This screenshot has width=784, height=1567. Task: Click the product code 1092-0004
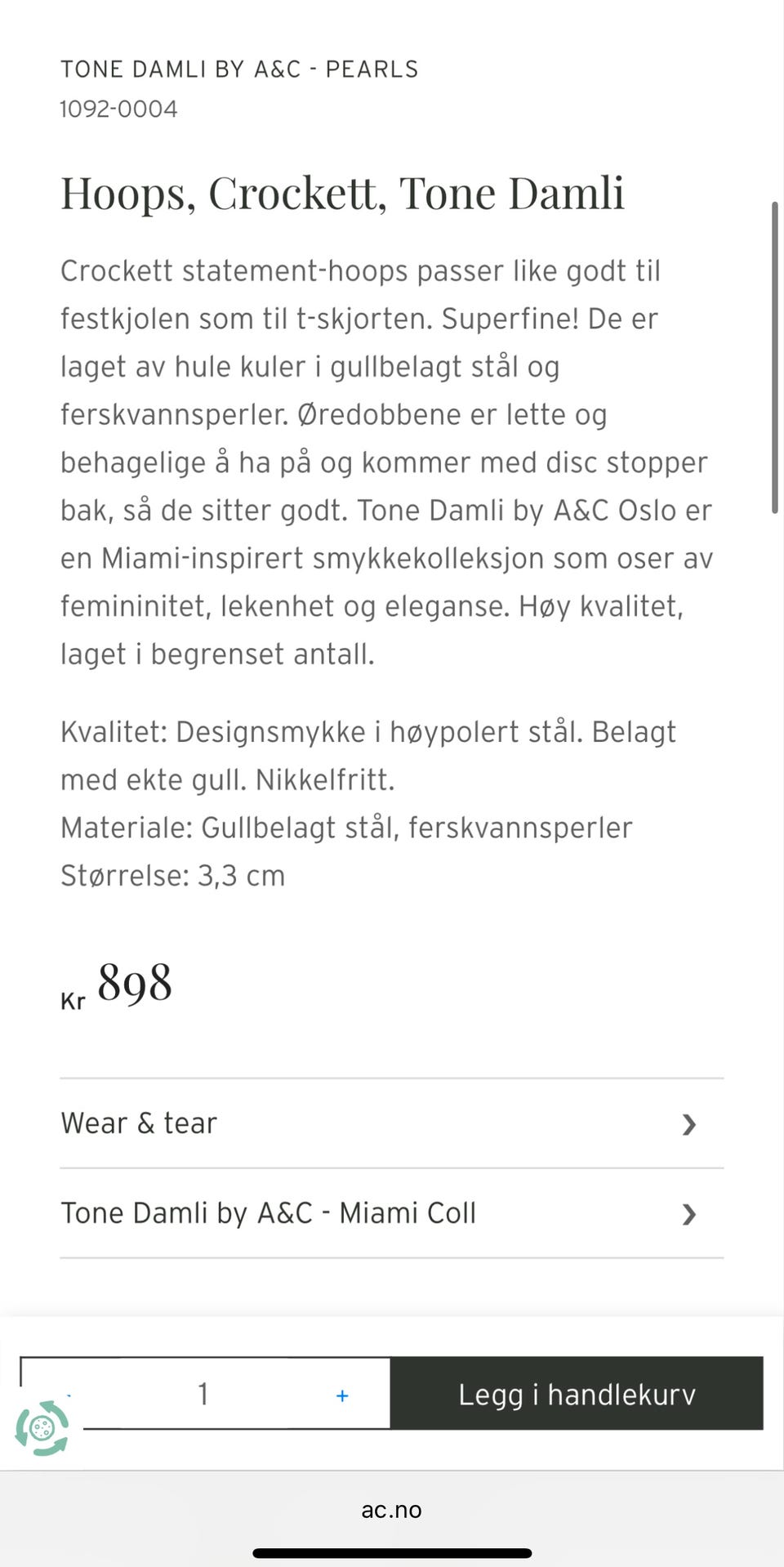(118, 108)
